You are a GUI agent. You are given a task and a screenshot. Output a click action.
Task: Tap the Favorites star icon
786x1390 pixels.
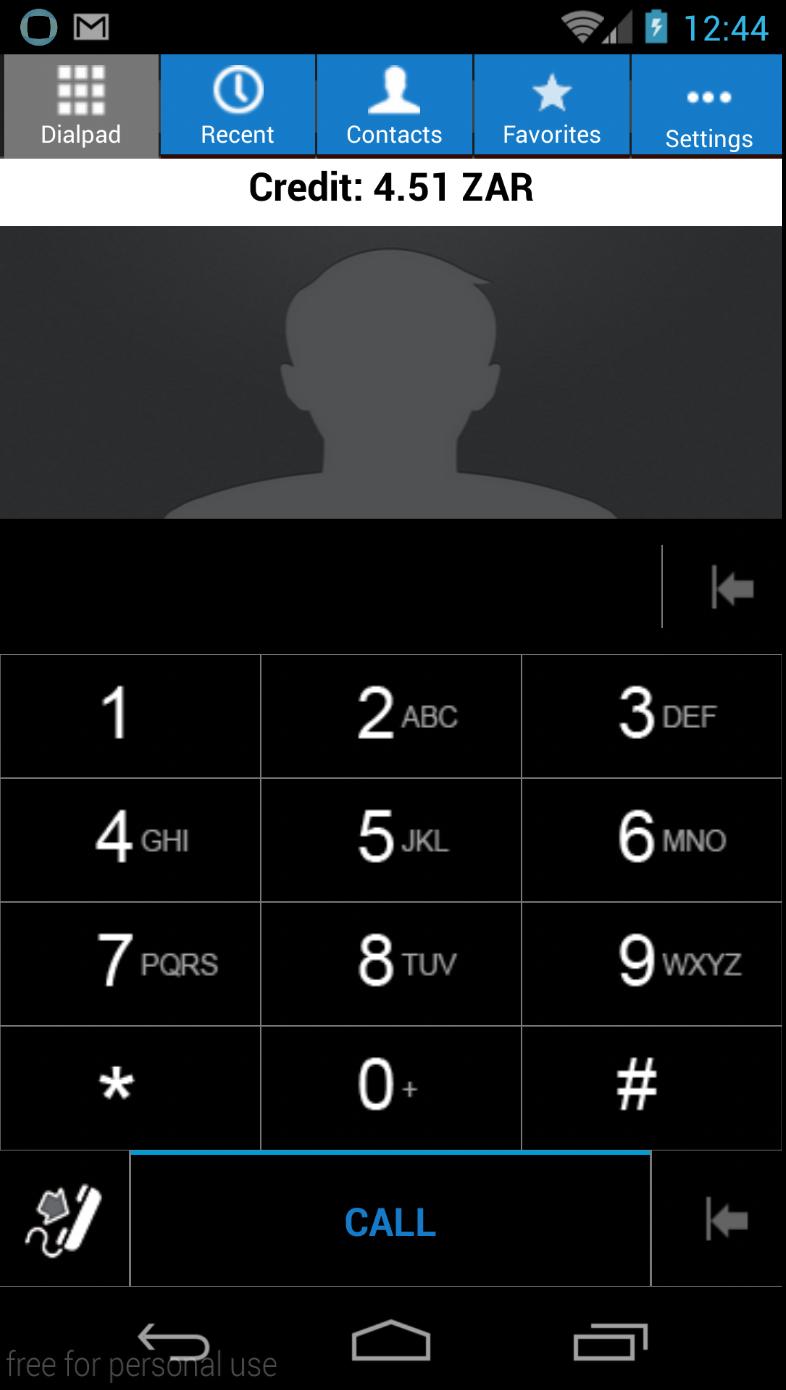point(551,92)
